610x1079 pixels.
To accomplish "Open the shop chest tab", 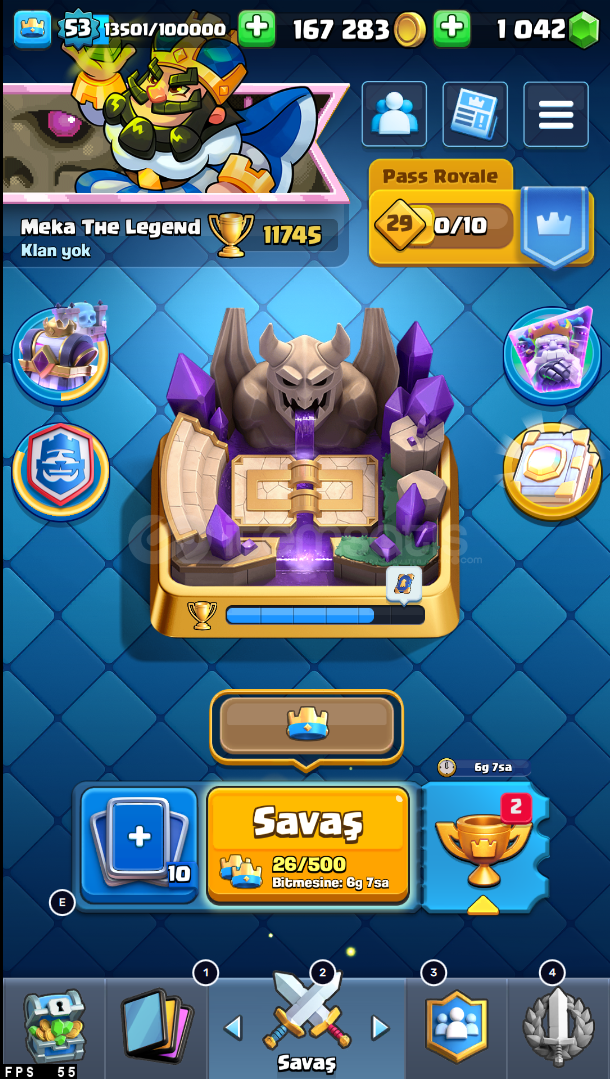I will click(53, 1027).
